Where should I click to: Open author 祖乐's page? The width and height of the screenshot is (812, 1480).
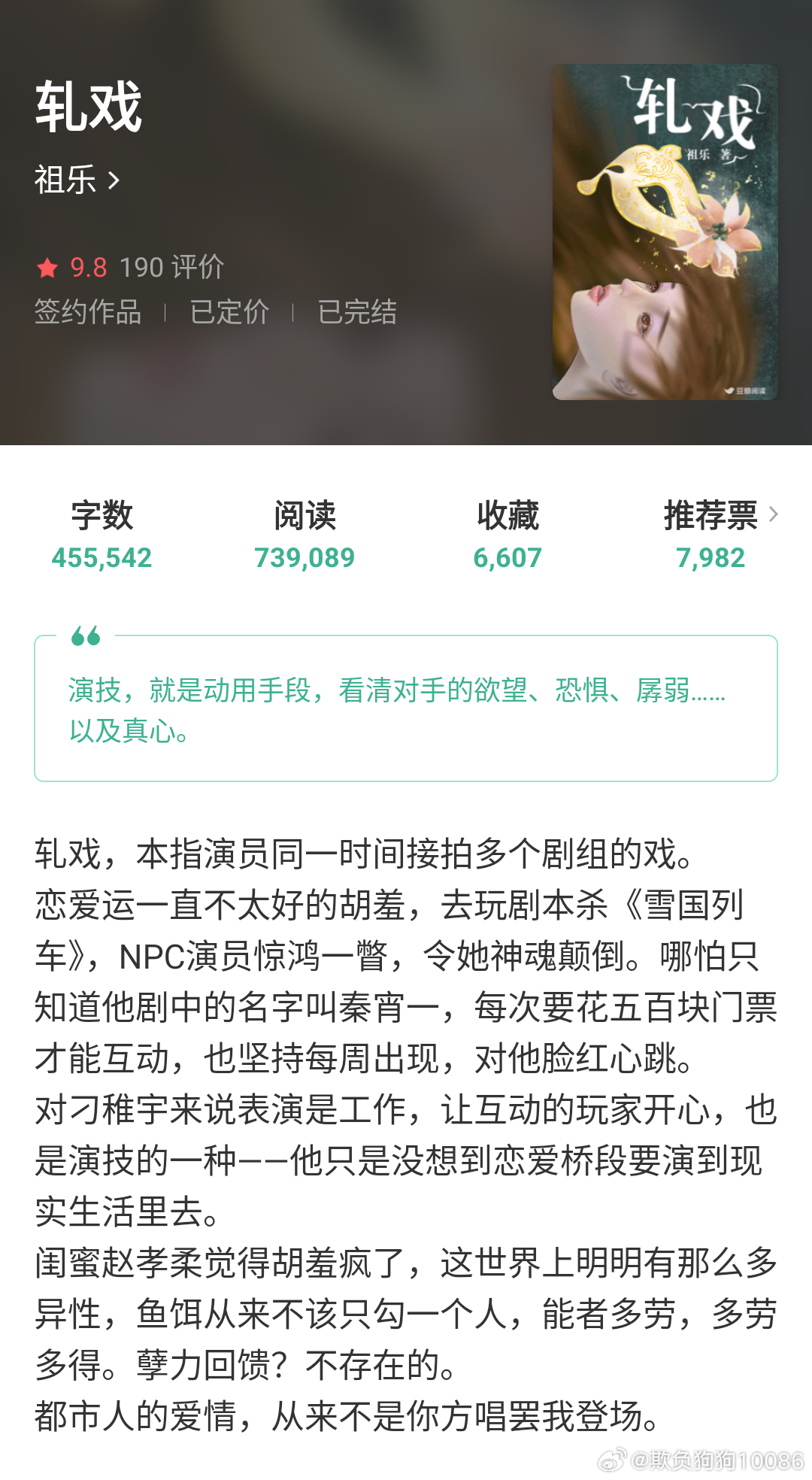[77, 180]
